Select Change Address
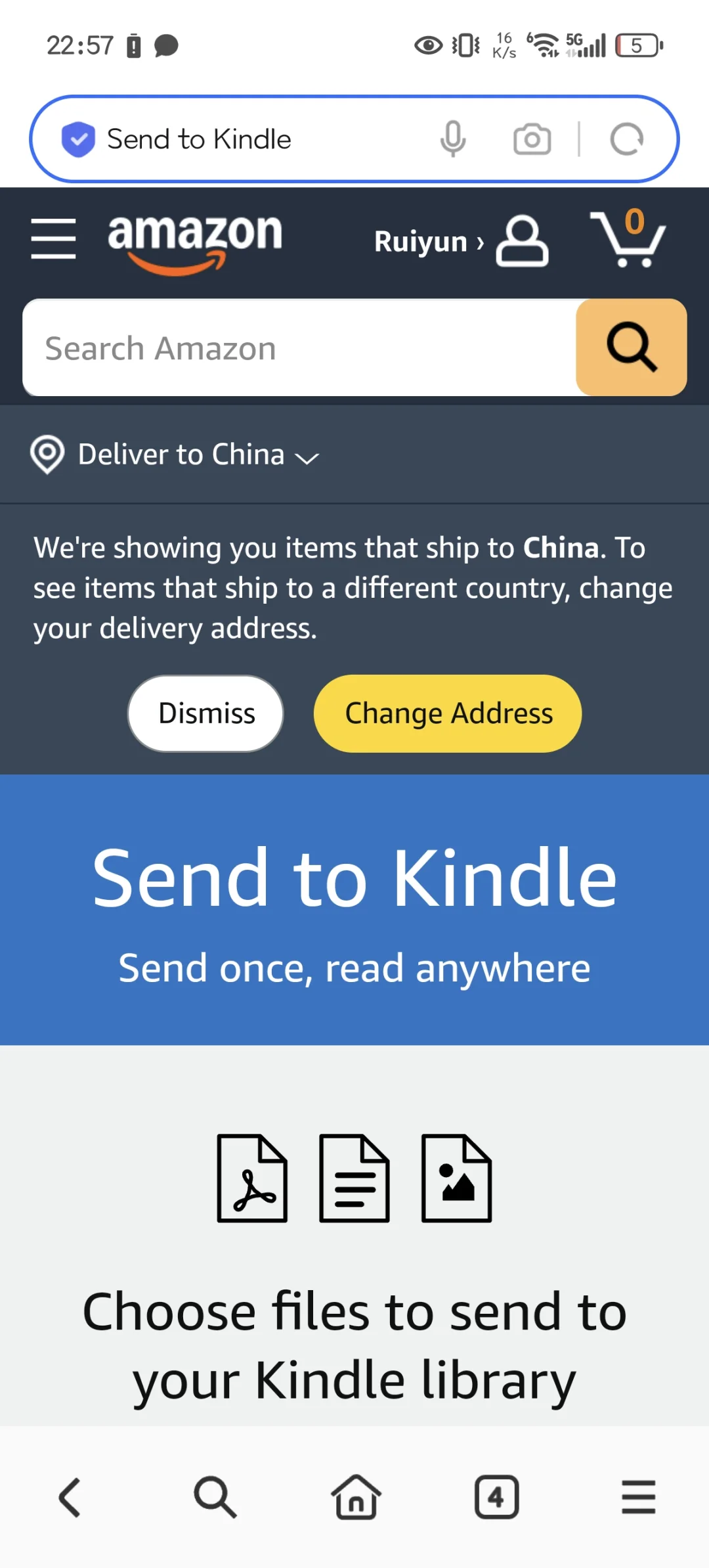The height and width of the screenshot is (1568, 709). point(448,713)
